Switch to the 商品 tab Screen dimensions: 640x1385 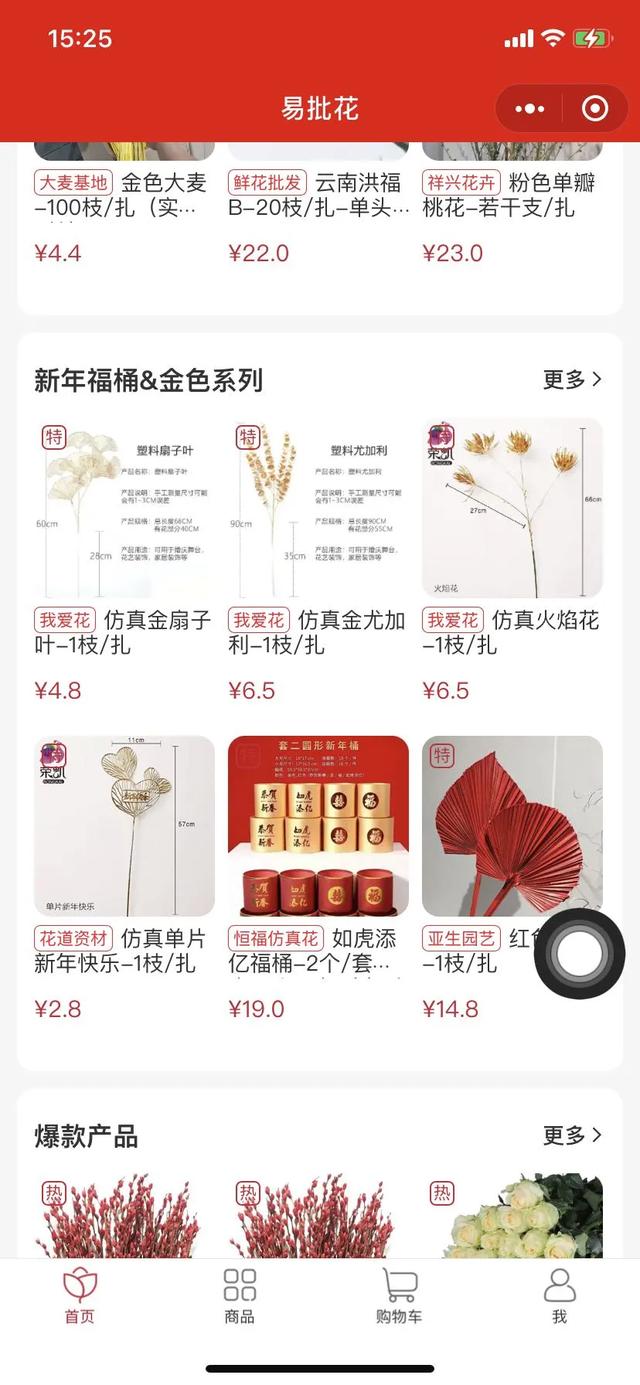tap(240, 1296)
